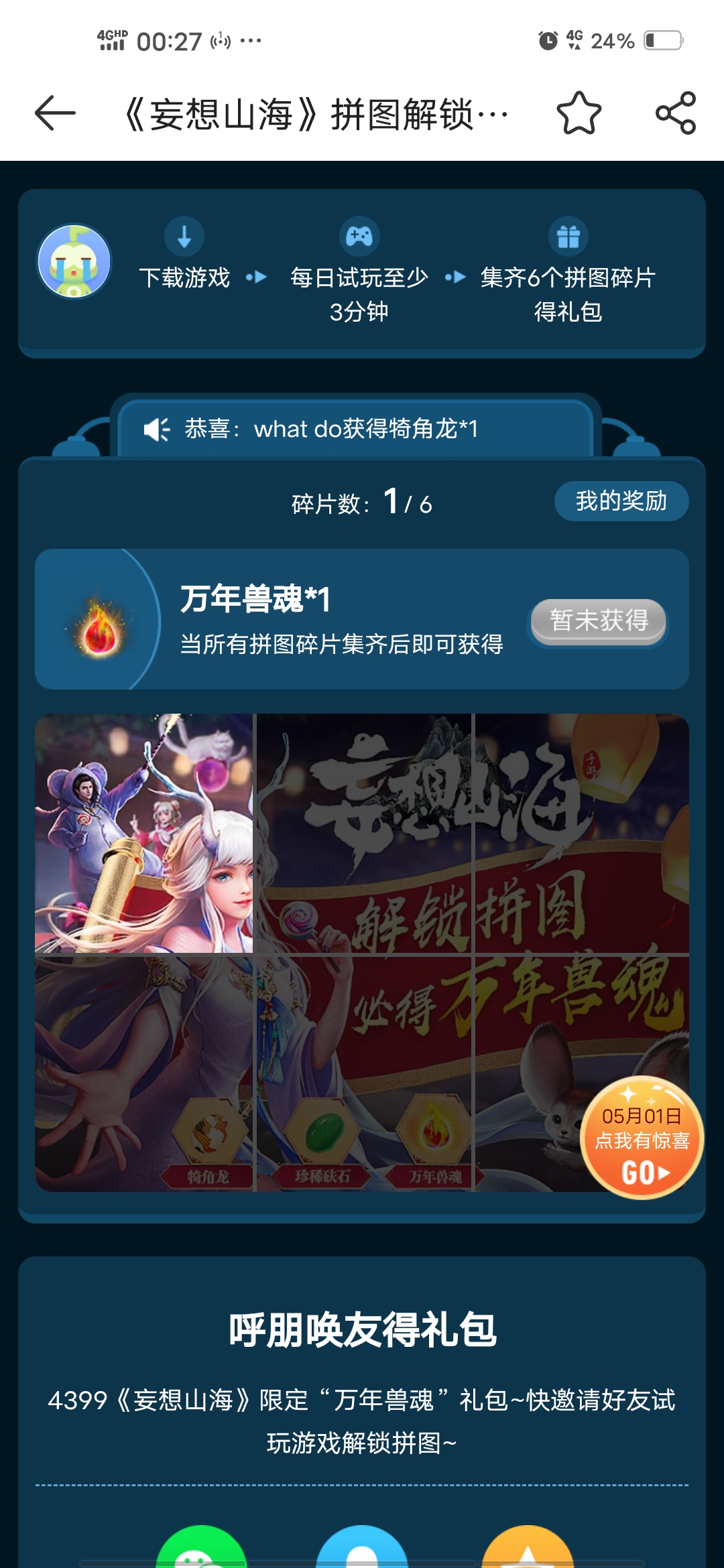Favorite this page with the star icon
This screenshot has height=1568, width=724.
tap(579, 113)
